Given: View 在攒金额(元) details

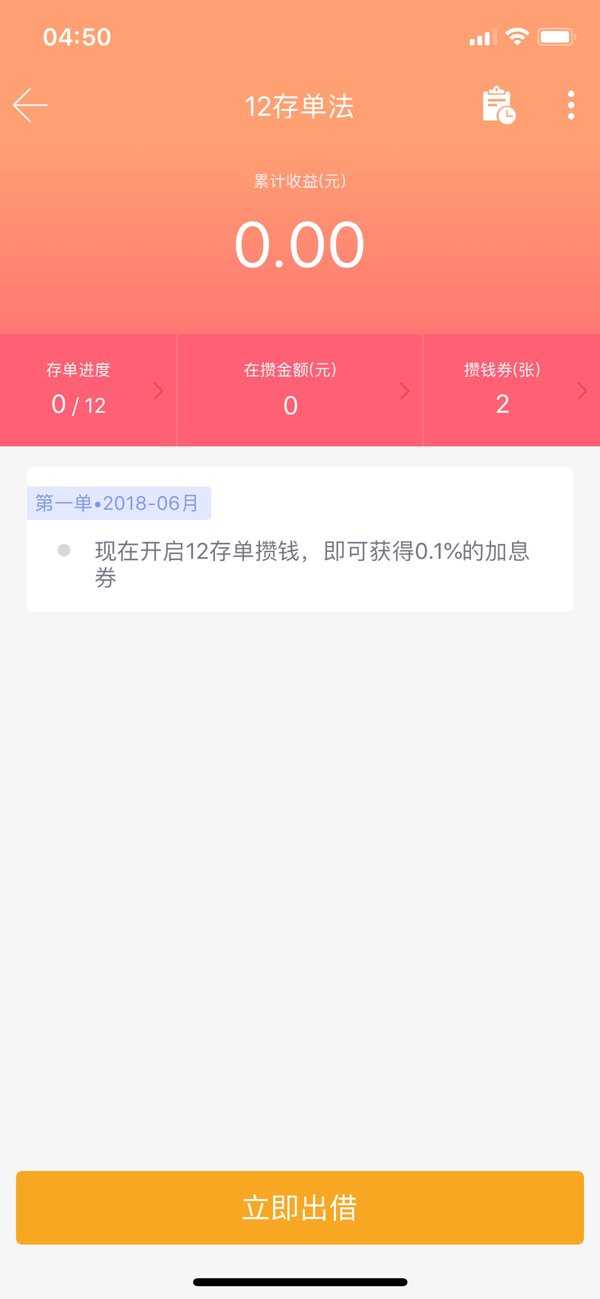Looking at the screenshot, I should (300, 390).
